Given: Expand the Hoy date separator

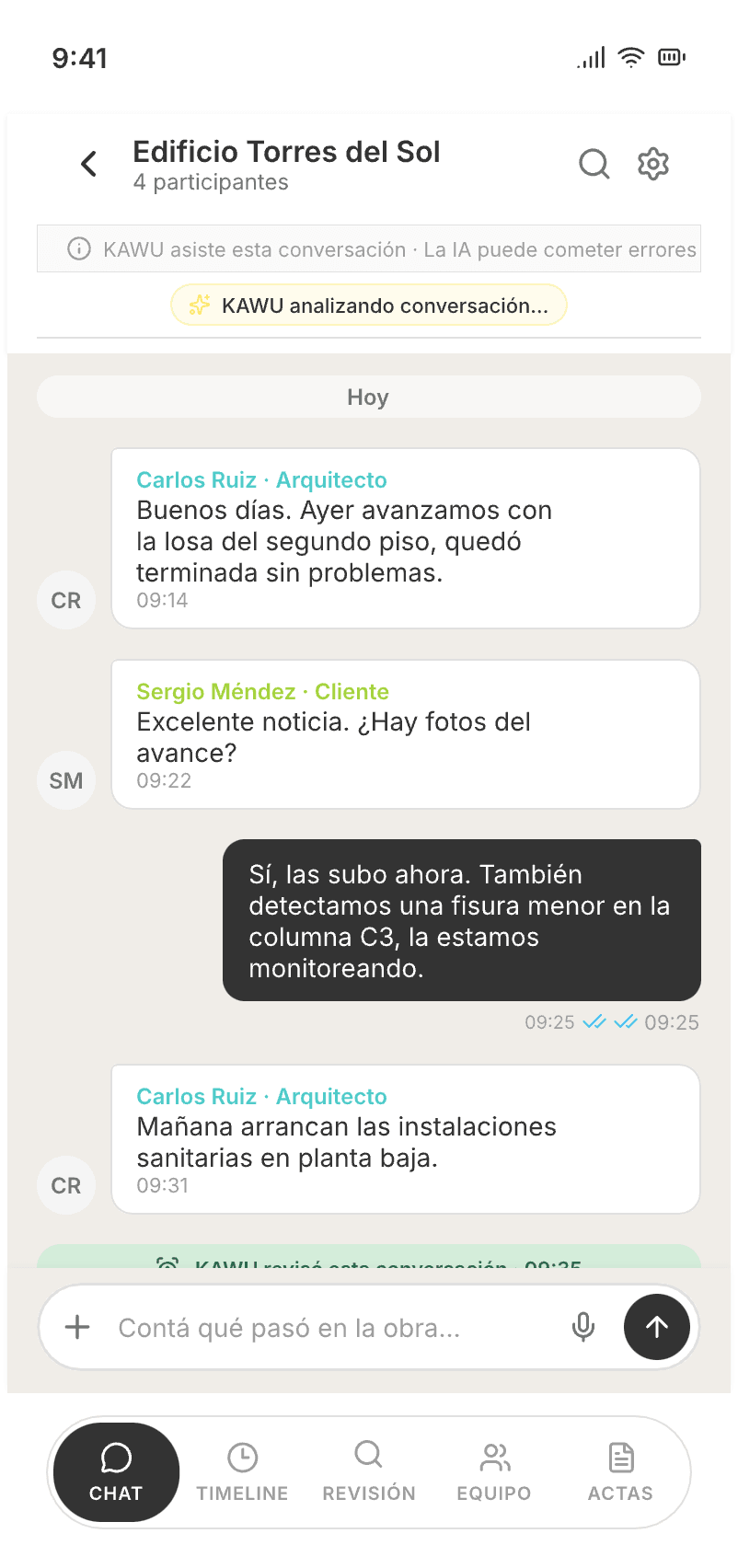Looking at the screenshot, I should tap(368, 397).
